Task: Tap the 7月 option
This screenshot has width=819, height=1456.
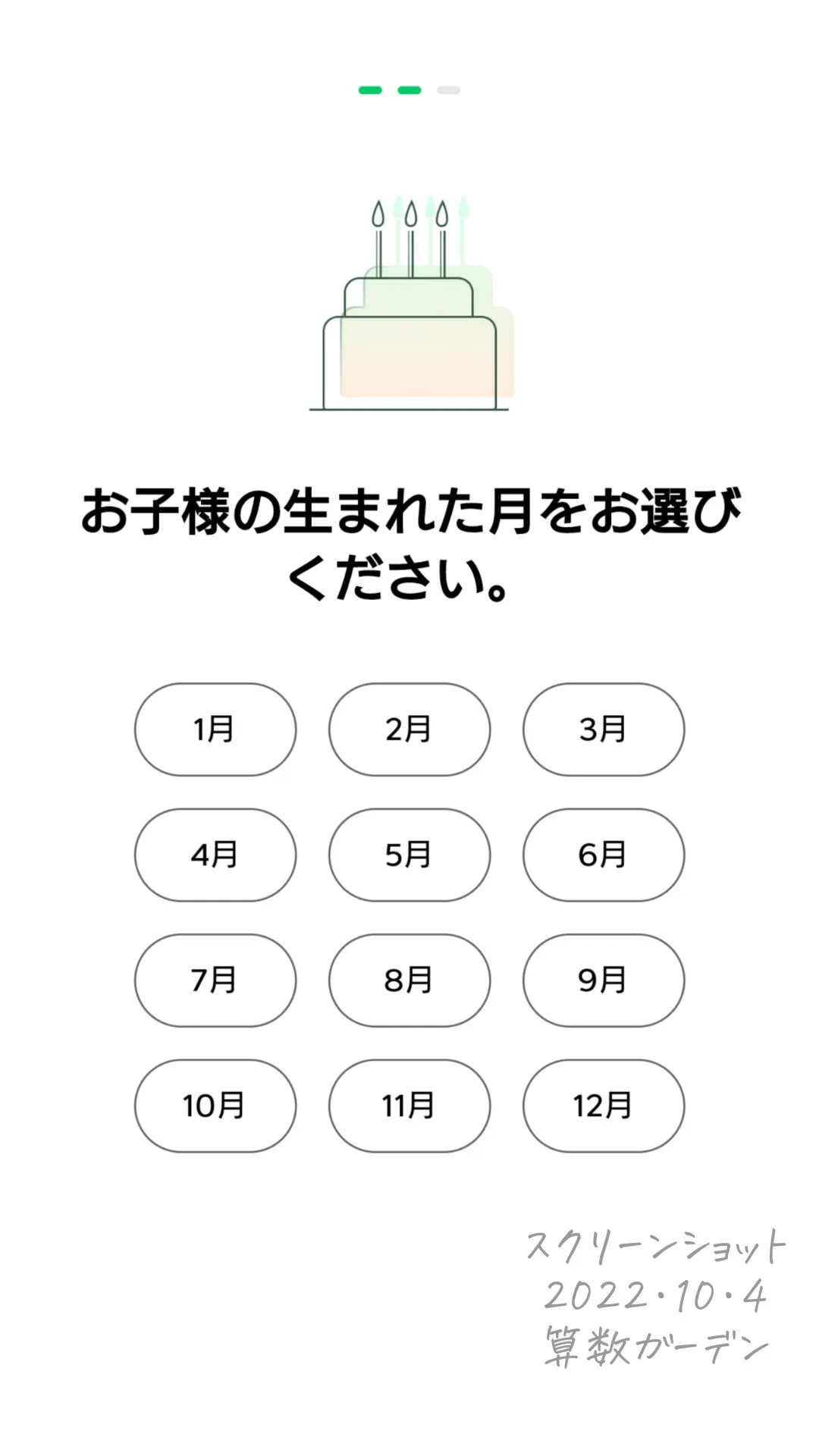Action: coord(215,981)
